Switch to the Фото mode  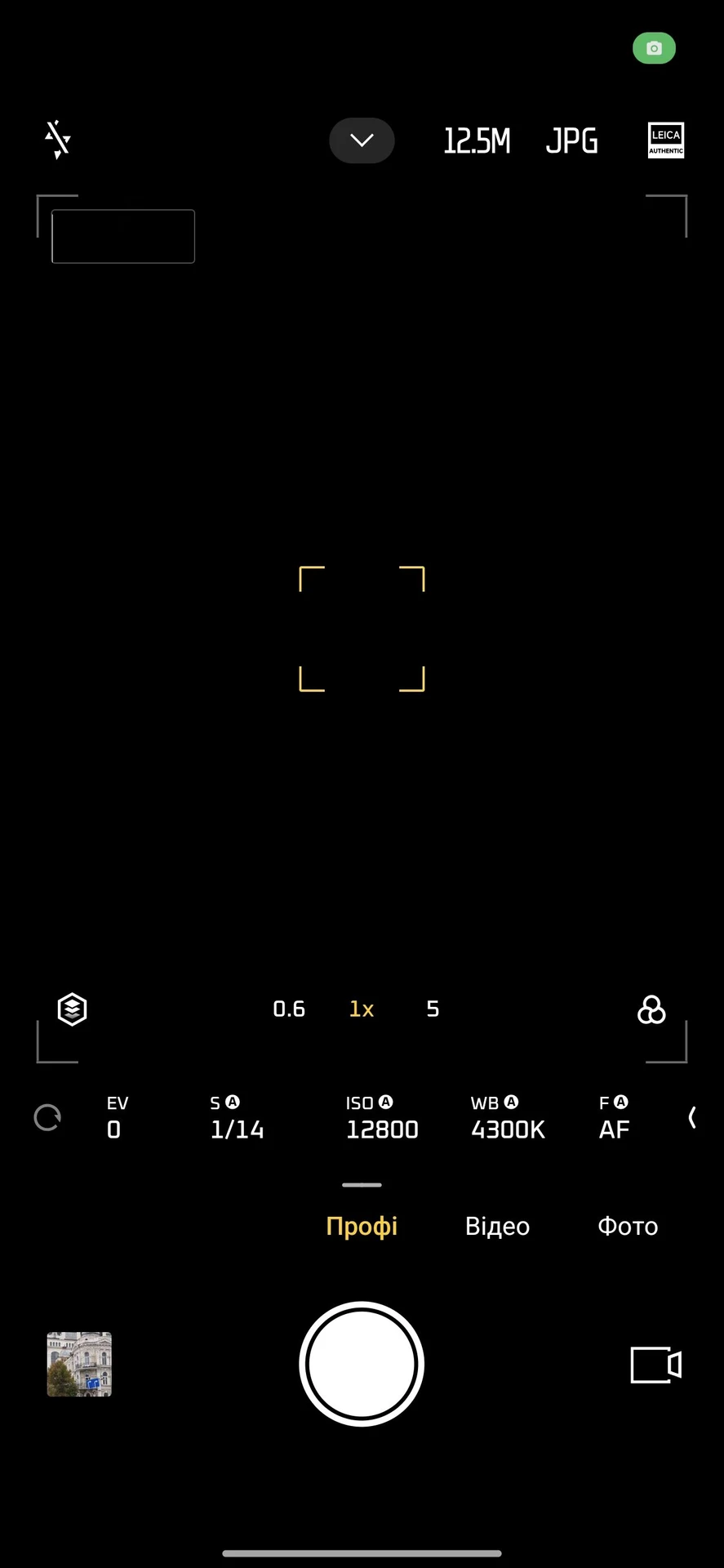[627, 1226]
